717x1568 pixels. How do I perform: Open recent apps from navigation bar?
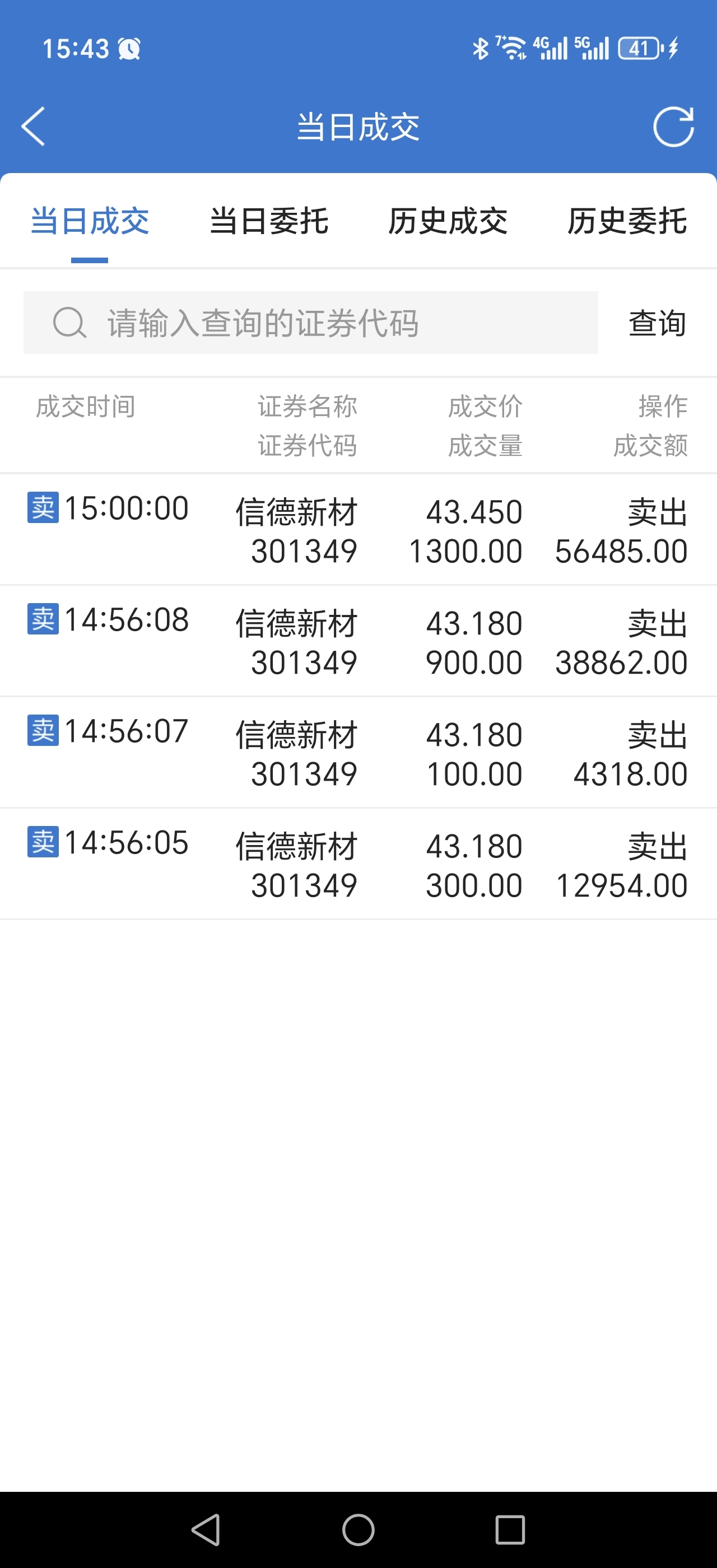point(510,1530)
